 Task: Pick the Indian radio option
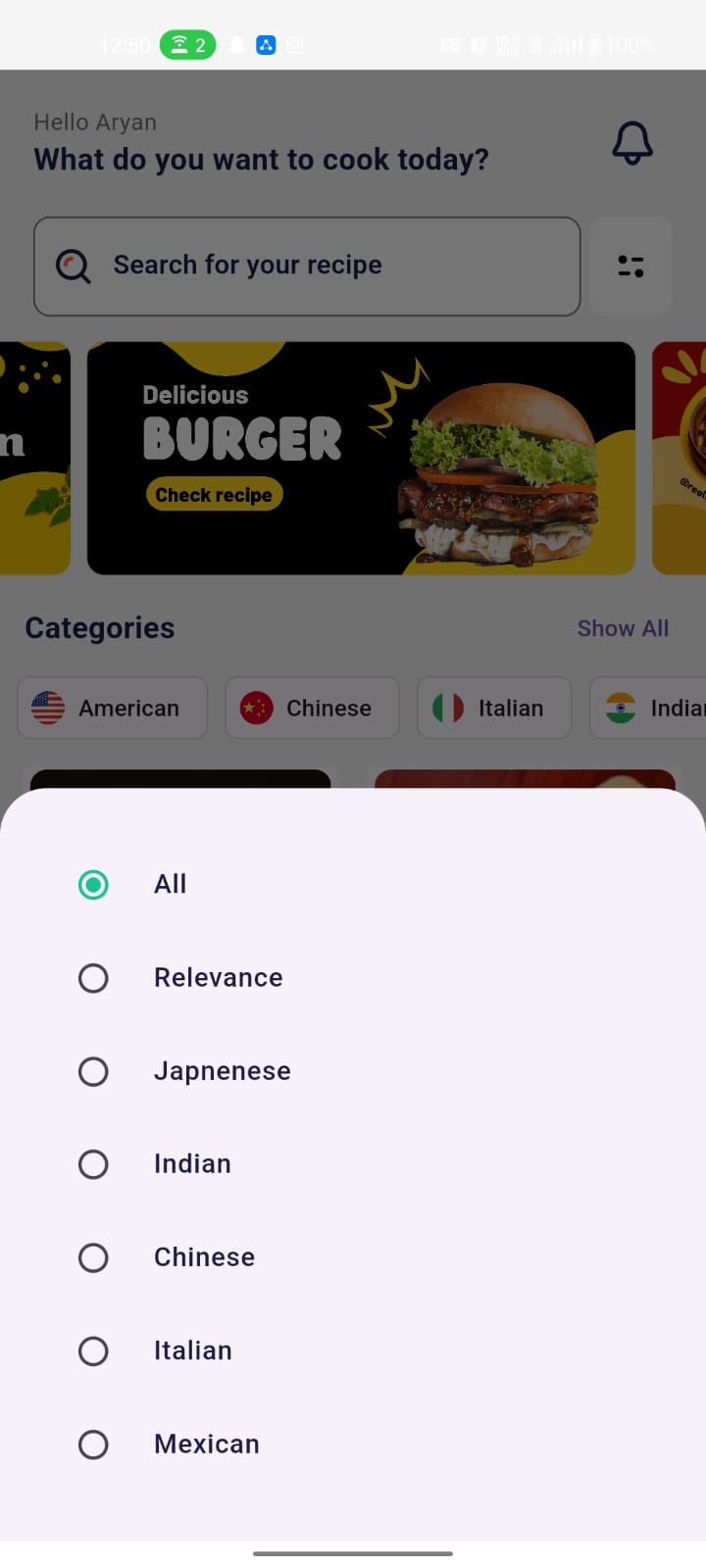coord(353,1164)
